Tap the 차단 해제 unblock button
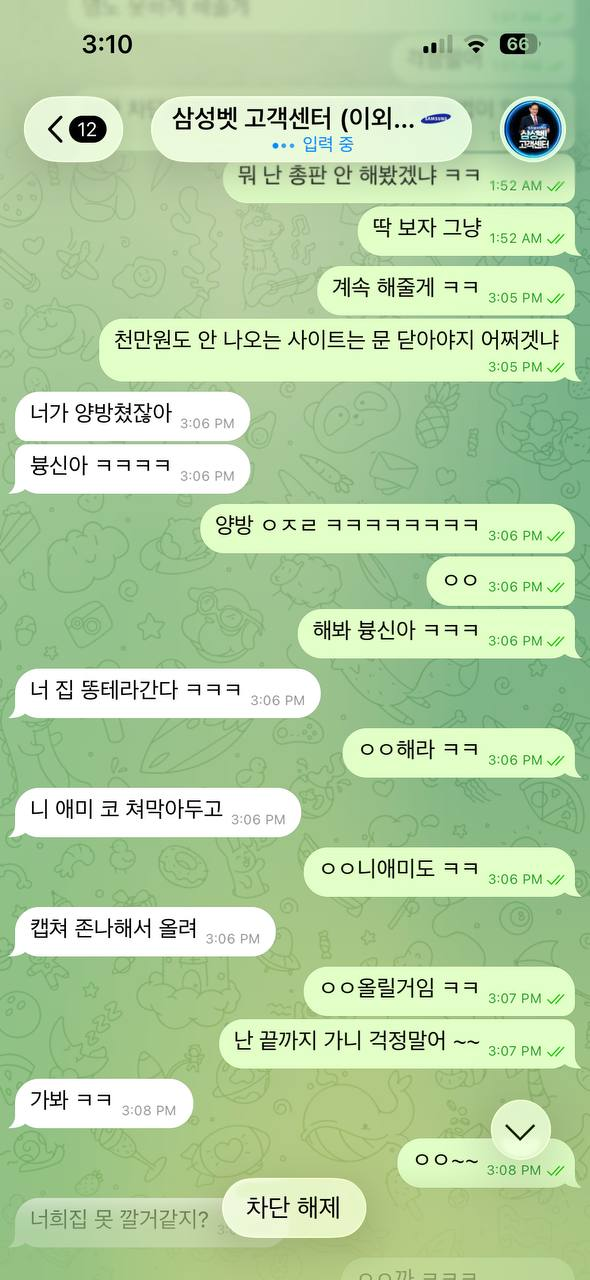590x1280 pixels. (294, 1207)
